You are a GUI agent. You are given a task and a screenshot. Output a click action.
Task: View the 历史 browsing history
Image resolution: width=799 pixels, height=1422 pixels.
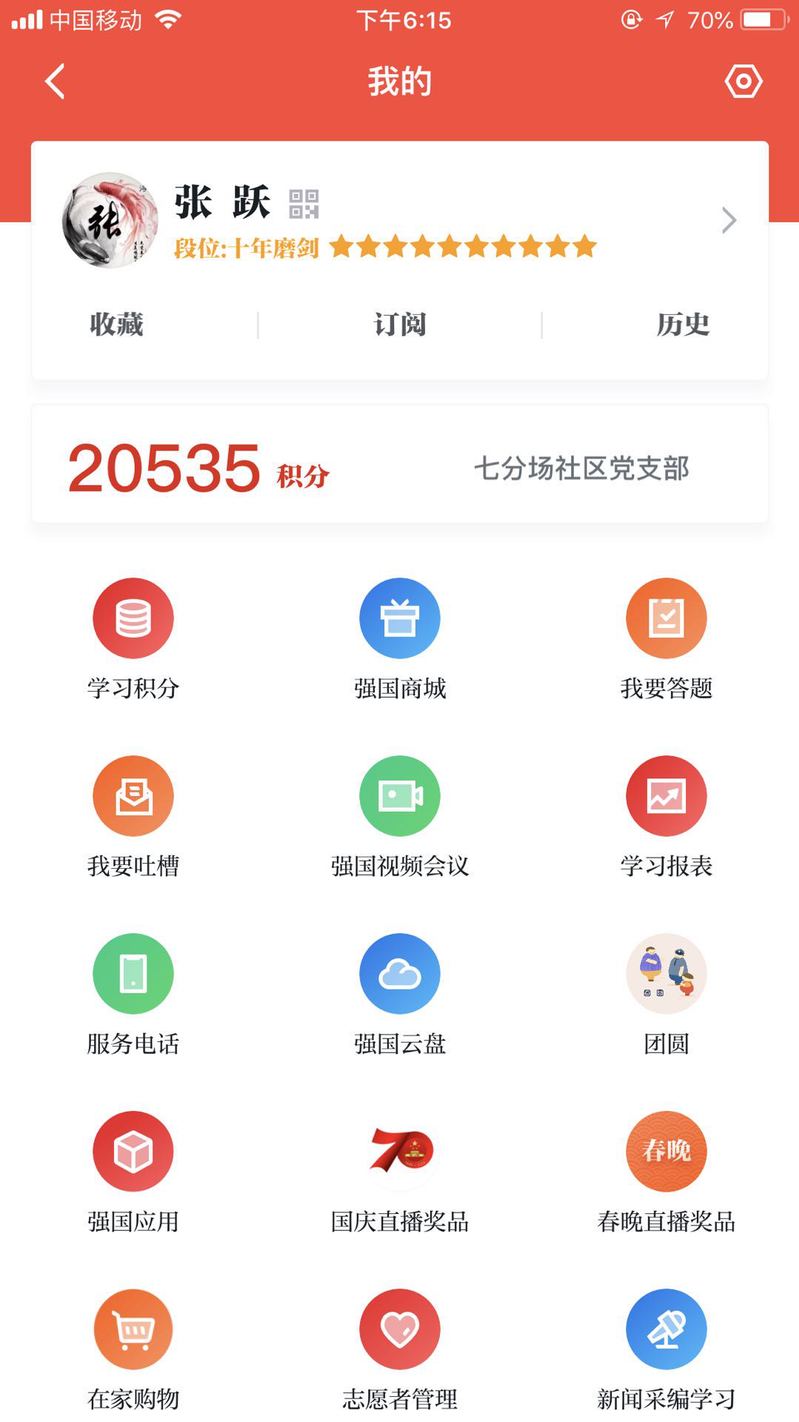(683, 324)
